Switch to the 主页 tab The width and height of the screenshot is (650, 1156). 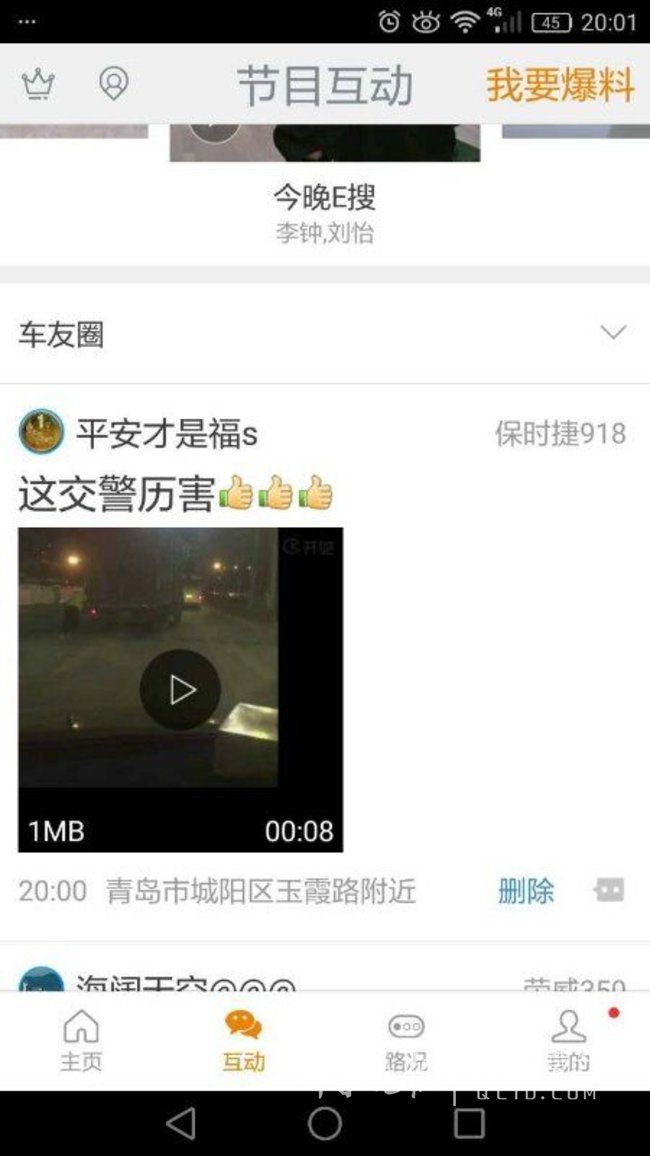[81, 1040]
